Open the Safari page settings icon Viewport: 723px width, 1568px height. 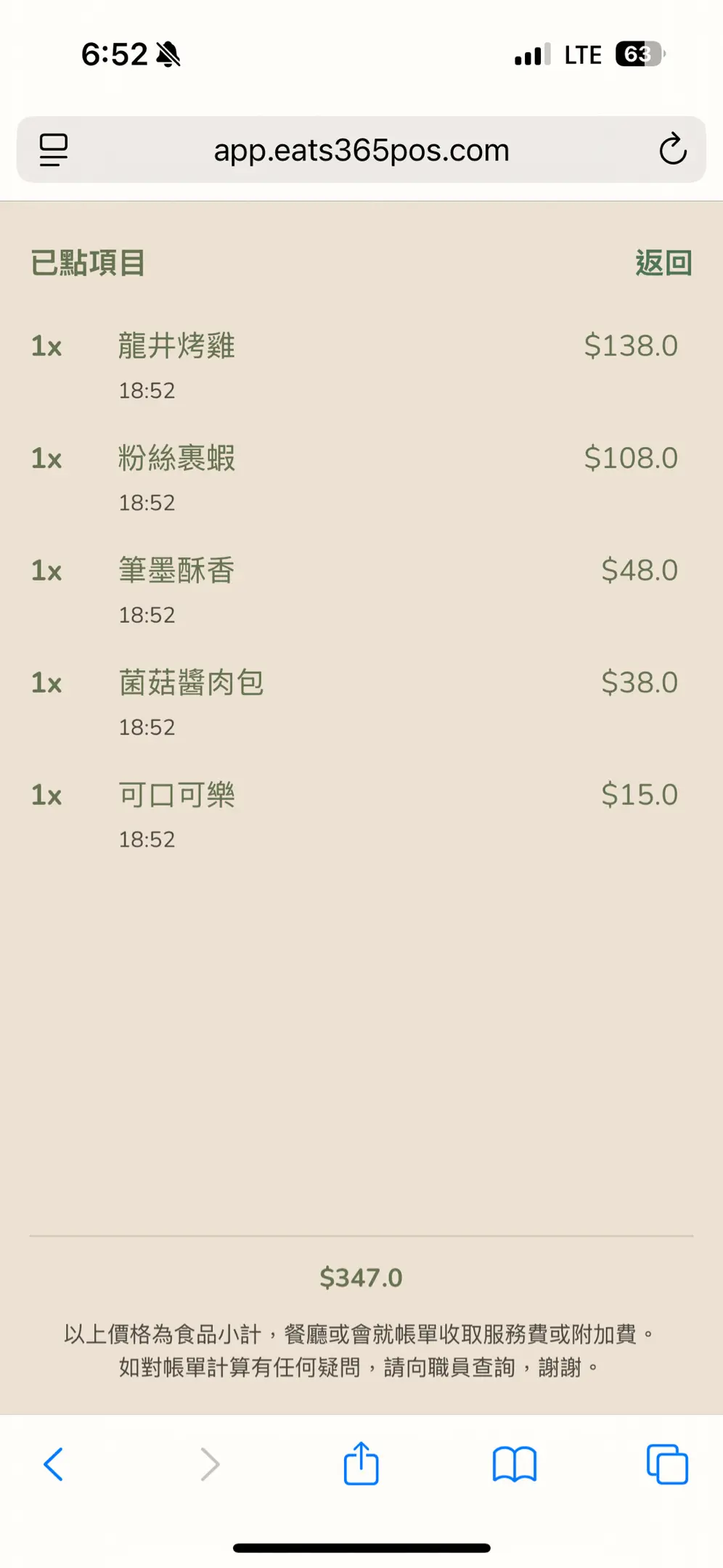pos(53,150)
